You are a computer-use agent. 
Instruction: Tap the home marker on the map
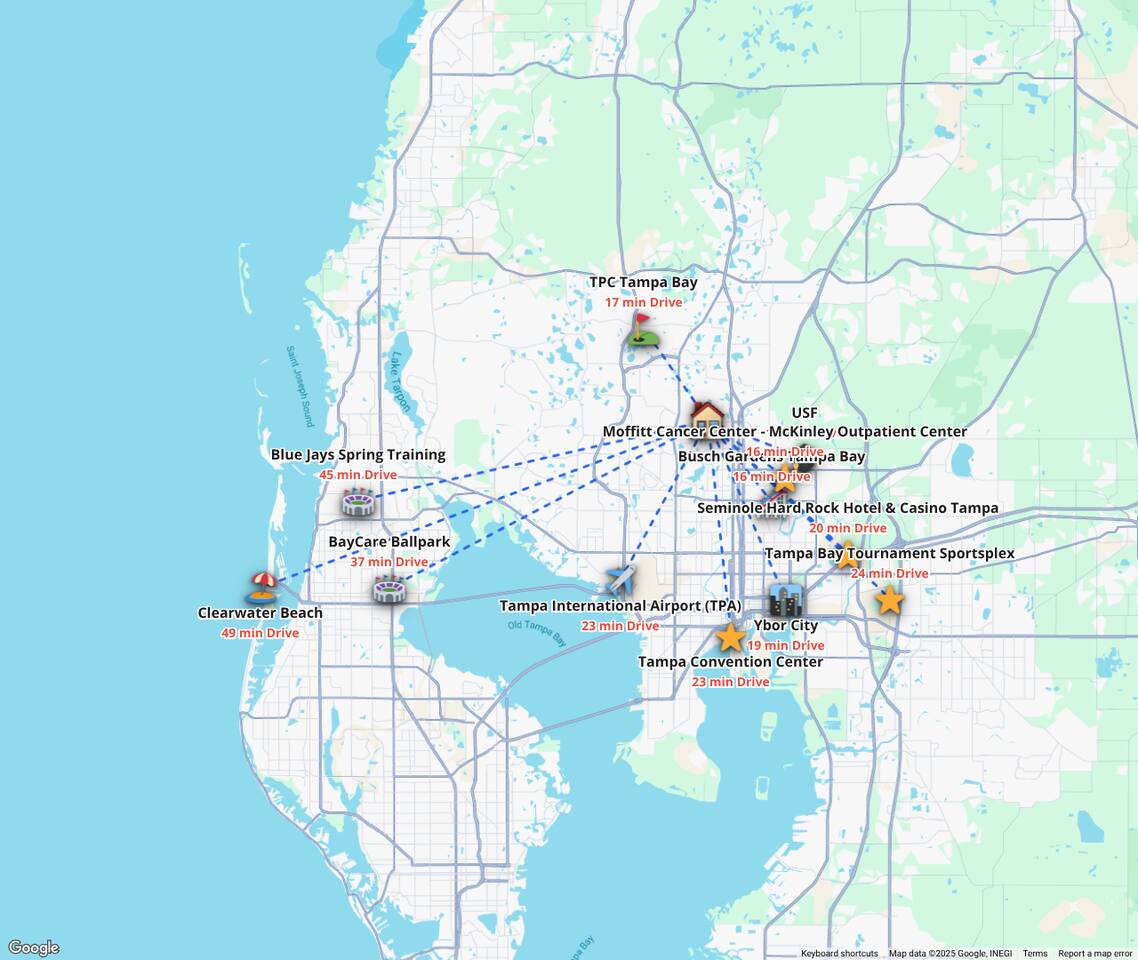(707, 414)
